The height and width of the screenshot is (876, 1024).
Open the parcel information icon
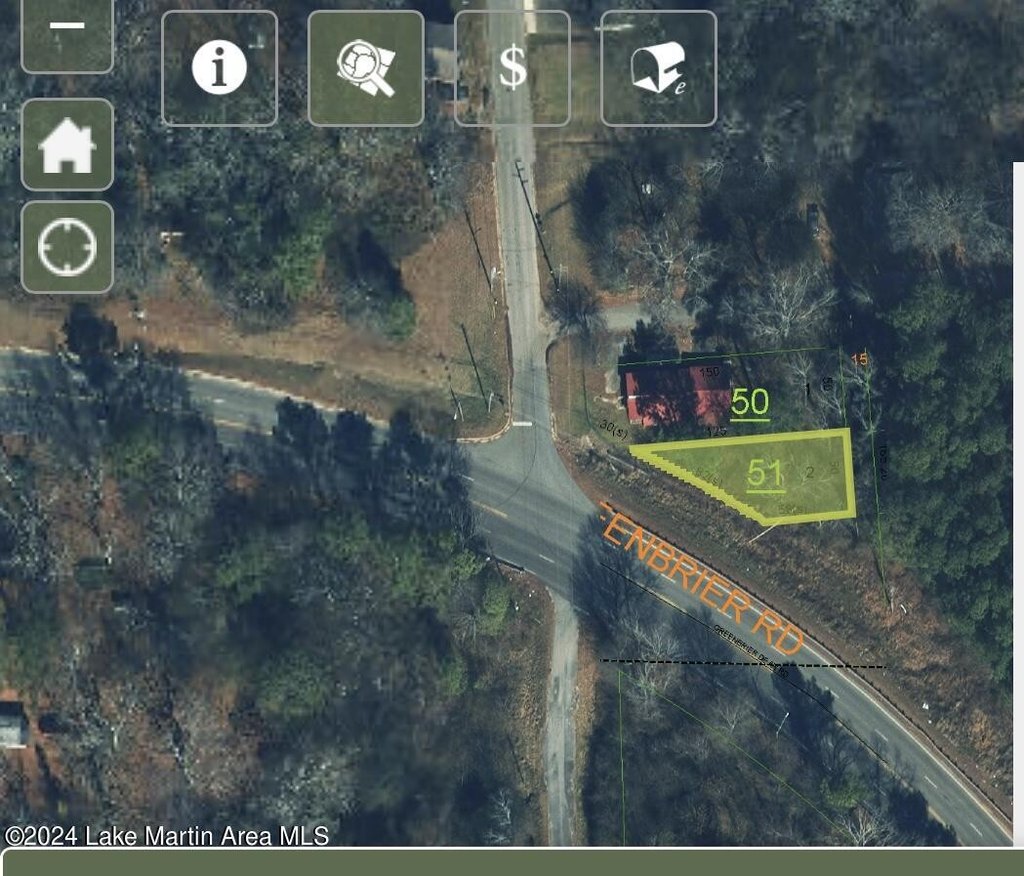click(219, 68)
